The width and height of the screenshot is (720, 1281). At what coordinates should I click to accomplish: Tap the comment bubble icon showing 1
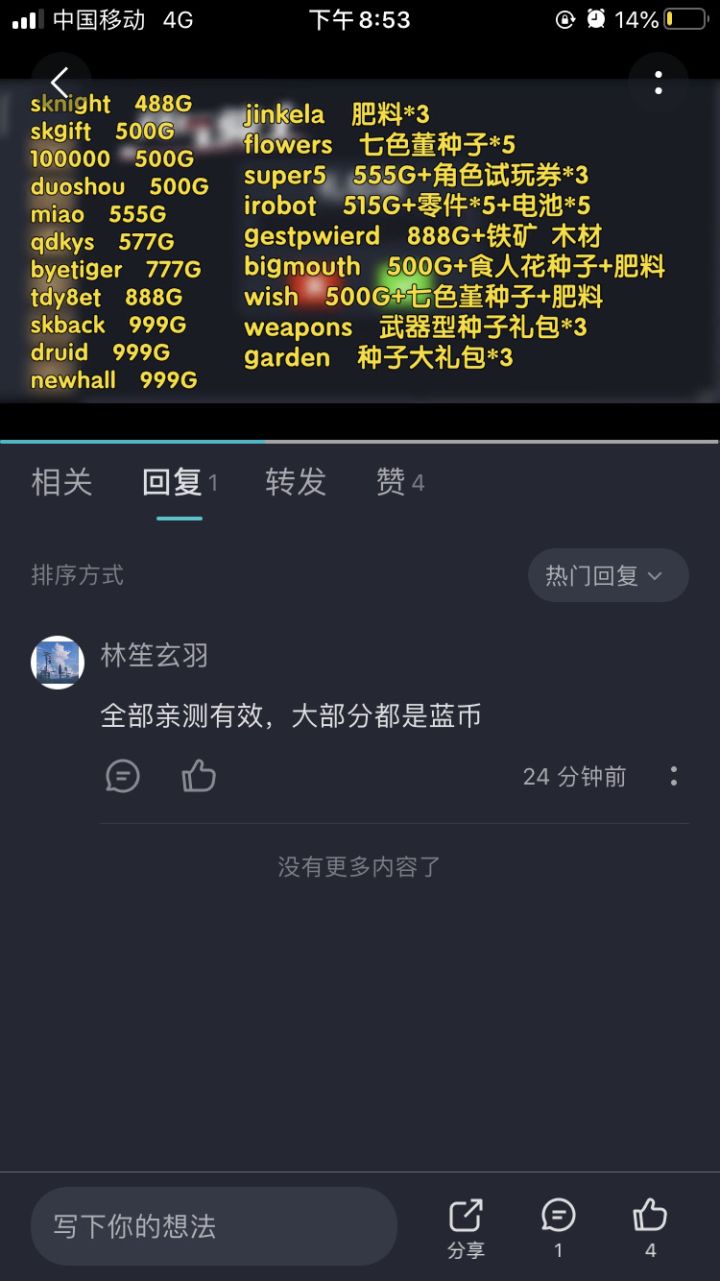coord(558,1216)
